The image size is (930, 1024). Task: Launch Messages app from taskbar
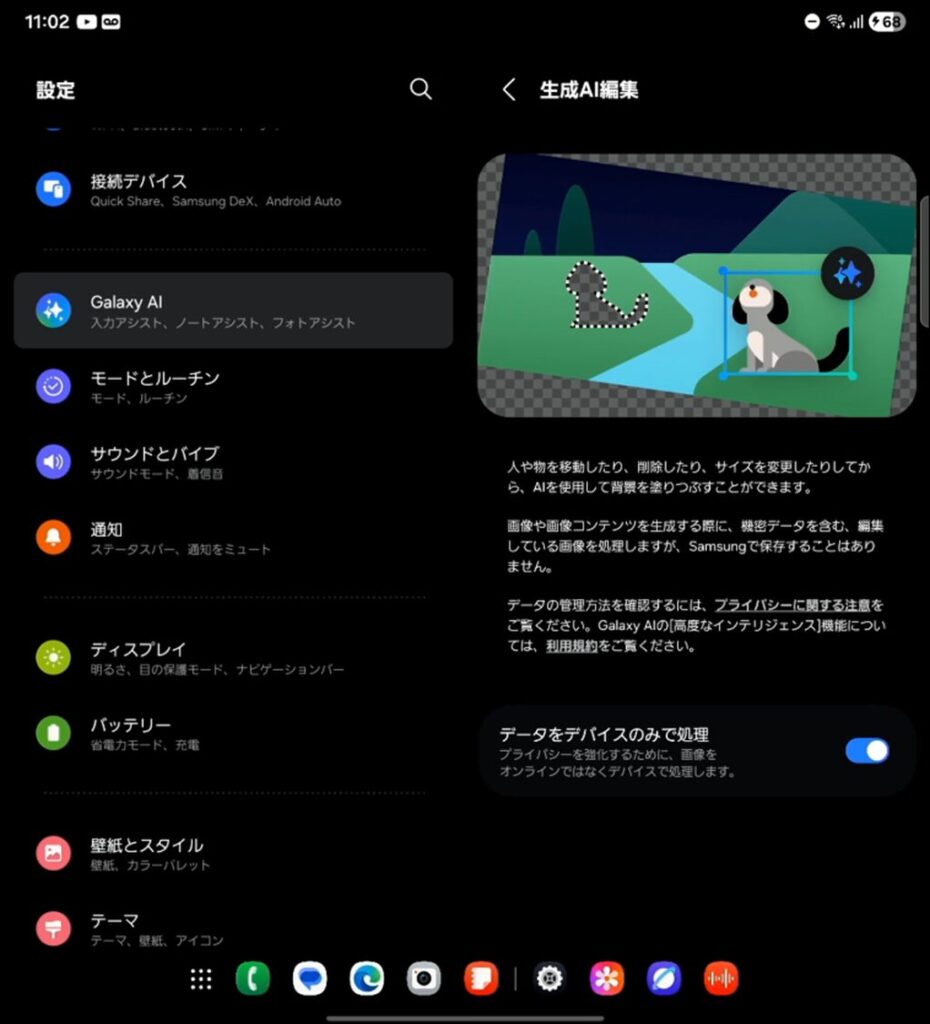pos(310,979)
